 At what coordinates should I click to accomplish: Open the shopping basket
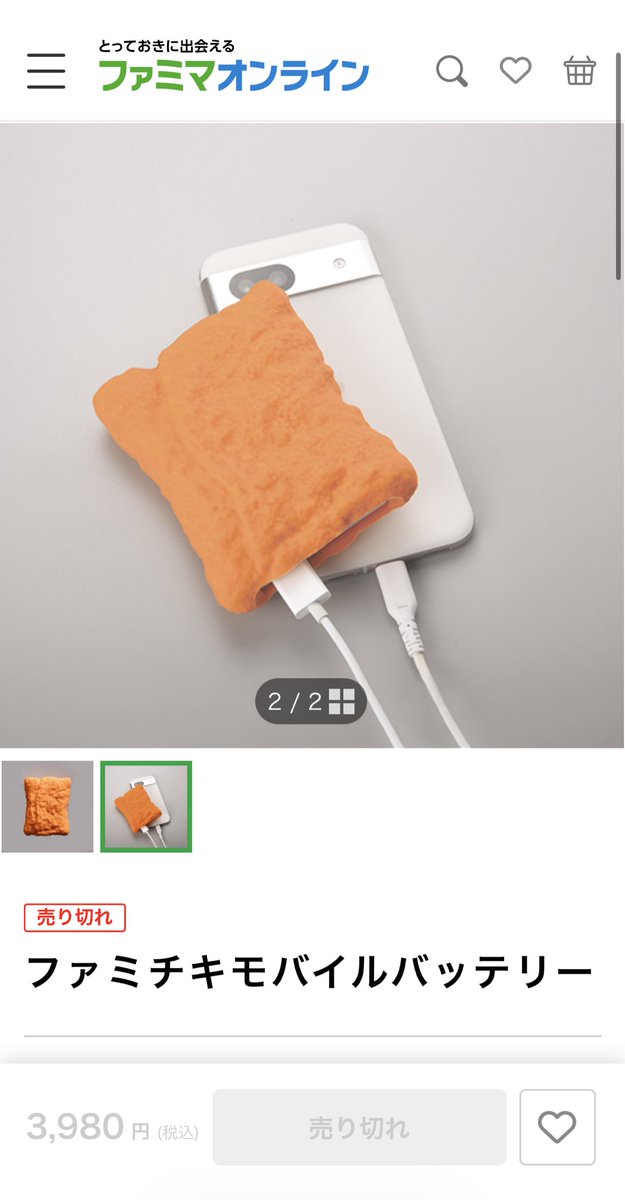580,71
